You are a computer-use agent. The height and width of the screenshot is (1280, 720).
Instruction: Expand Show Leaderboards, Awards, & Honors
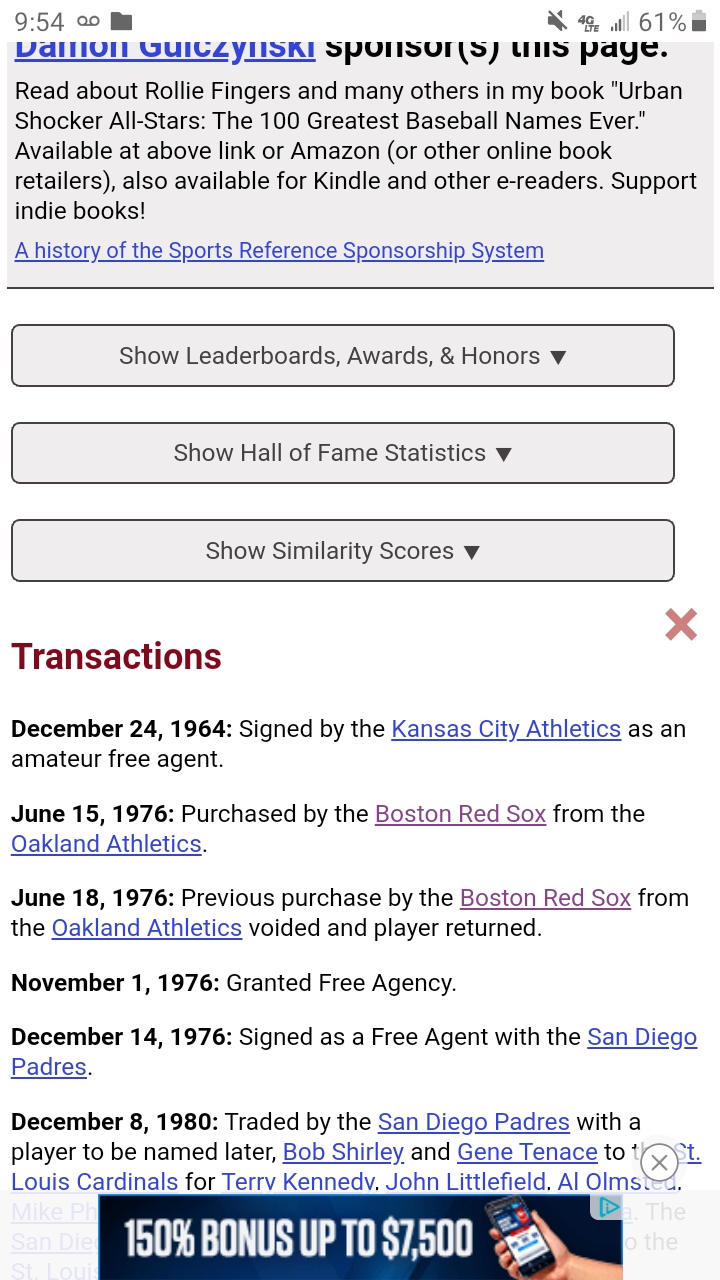tap(343, 356)
